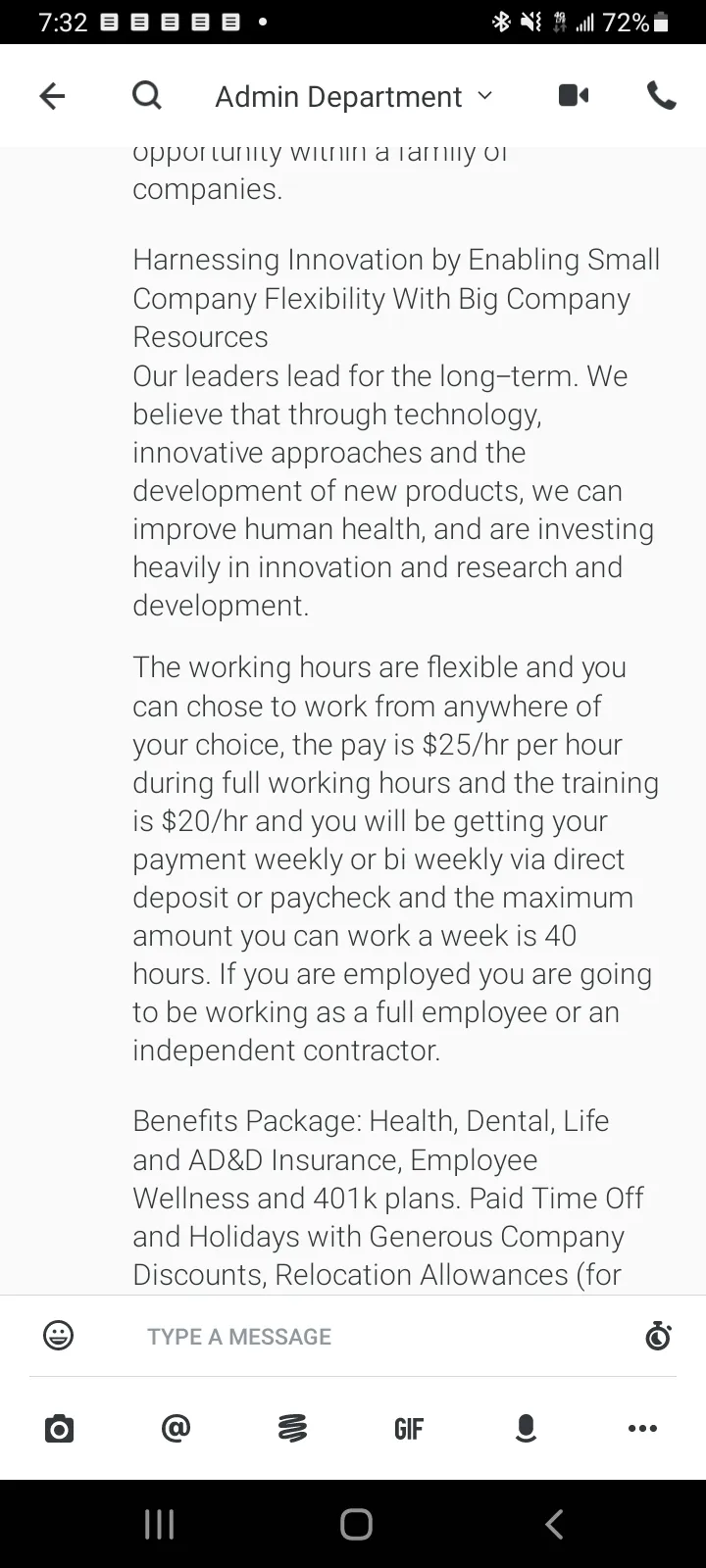Open more attachment options
Screen dimensions: 706x1568
pyautogui.click(x=642, y=1429)
